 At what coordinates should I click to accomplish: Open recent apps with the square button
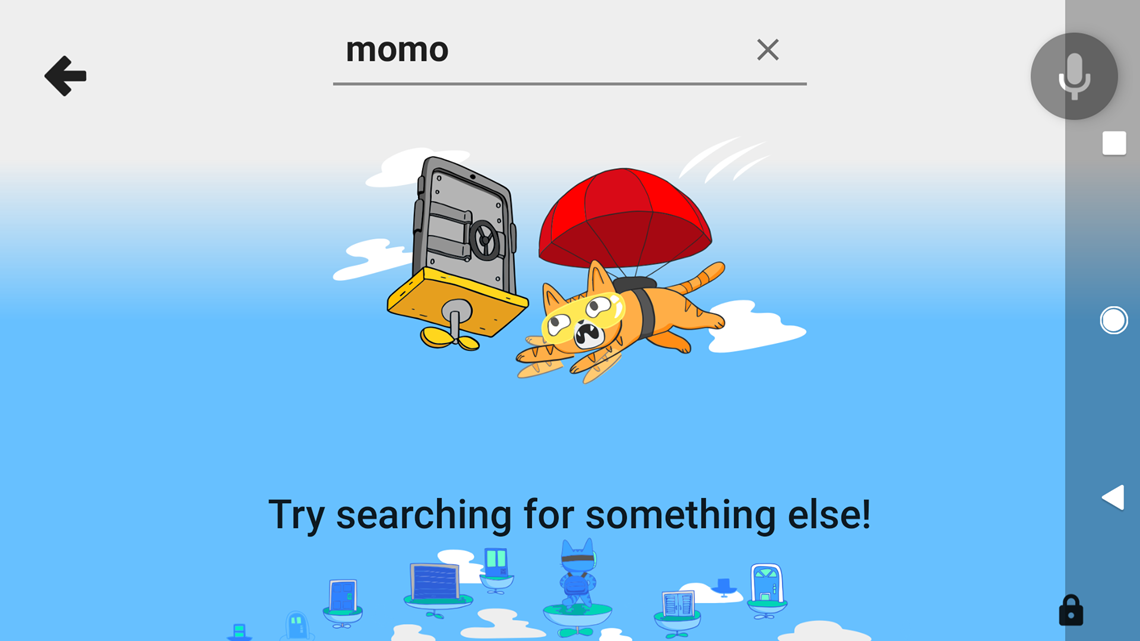pyautogui.click(x=1114, y=144)
